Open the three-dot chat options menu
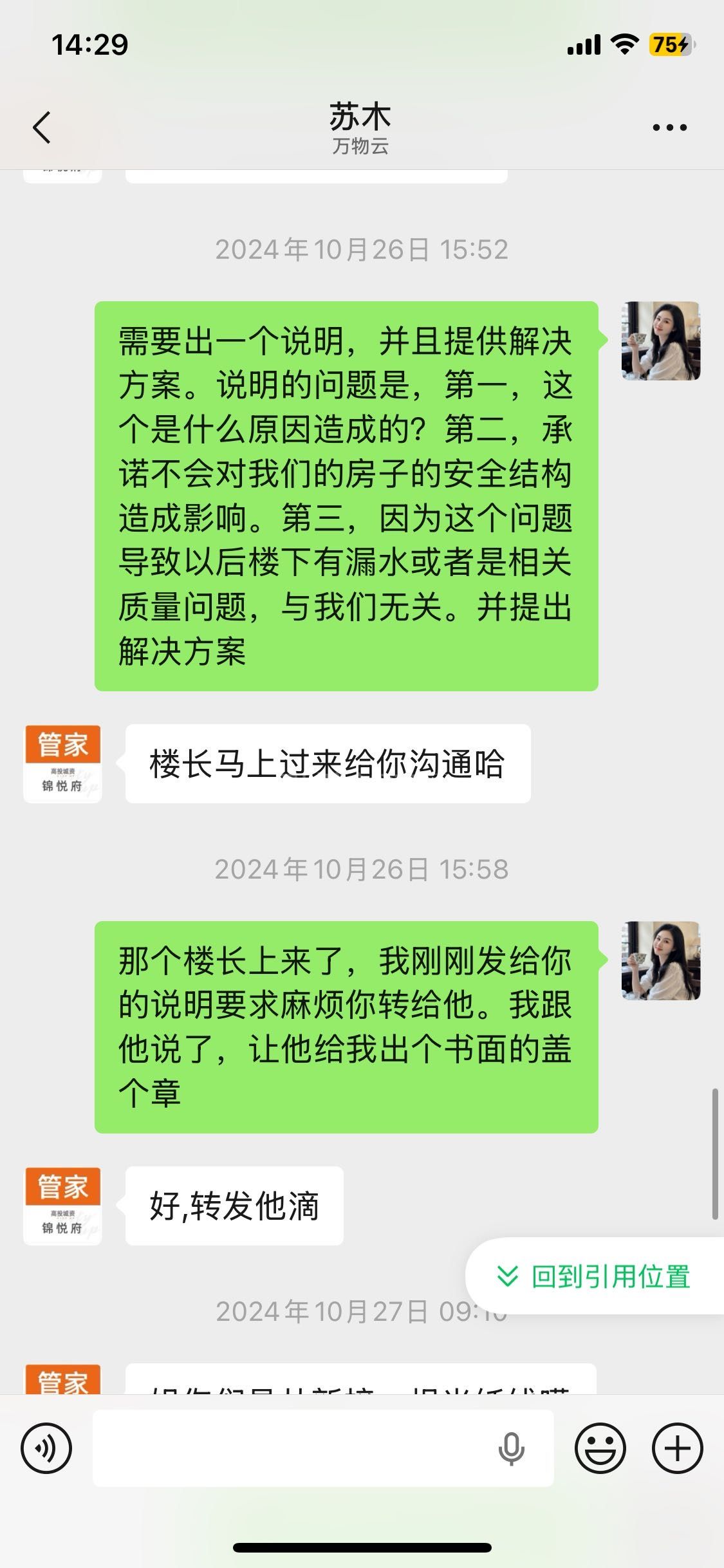This screenshot has width=724, height=1568. (x=669, y=127)
